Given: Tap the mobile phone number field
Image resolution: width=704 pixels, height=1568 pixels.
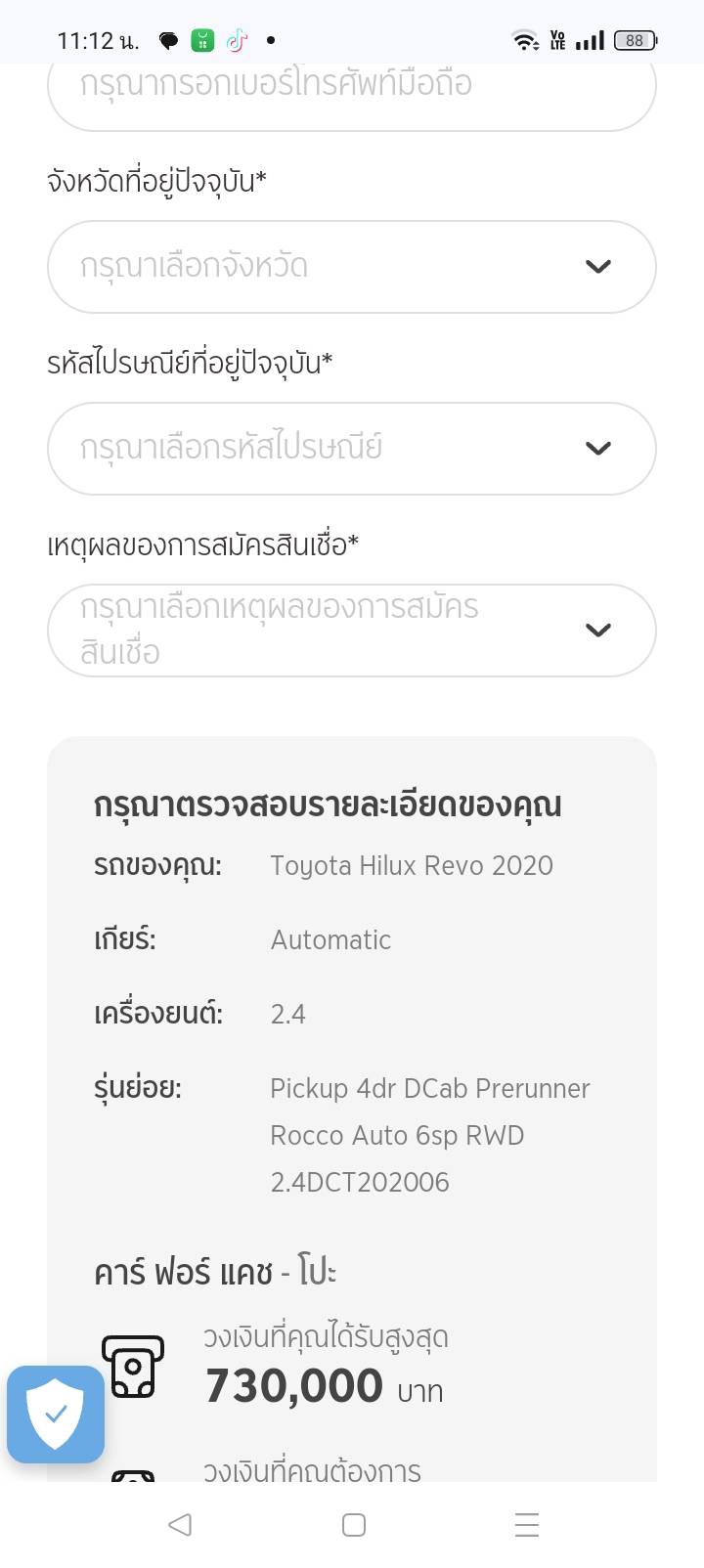Looking at the screenshot, I should tap(351, 88).
